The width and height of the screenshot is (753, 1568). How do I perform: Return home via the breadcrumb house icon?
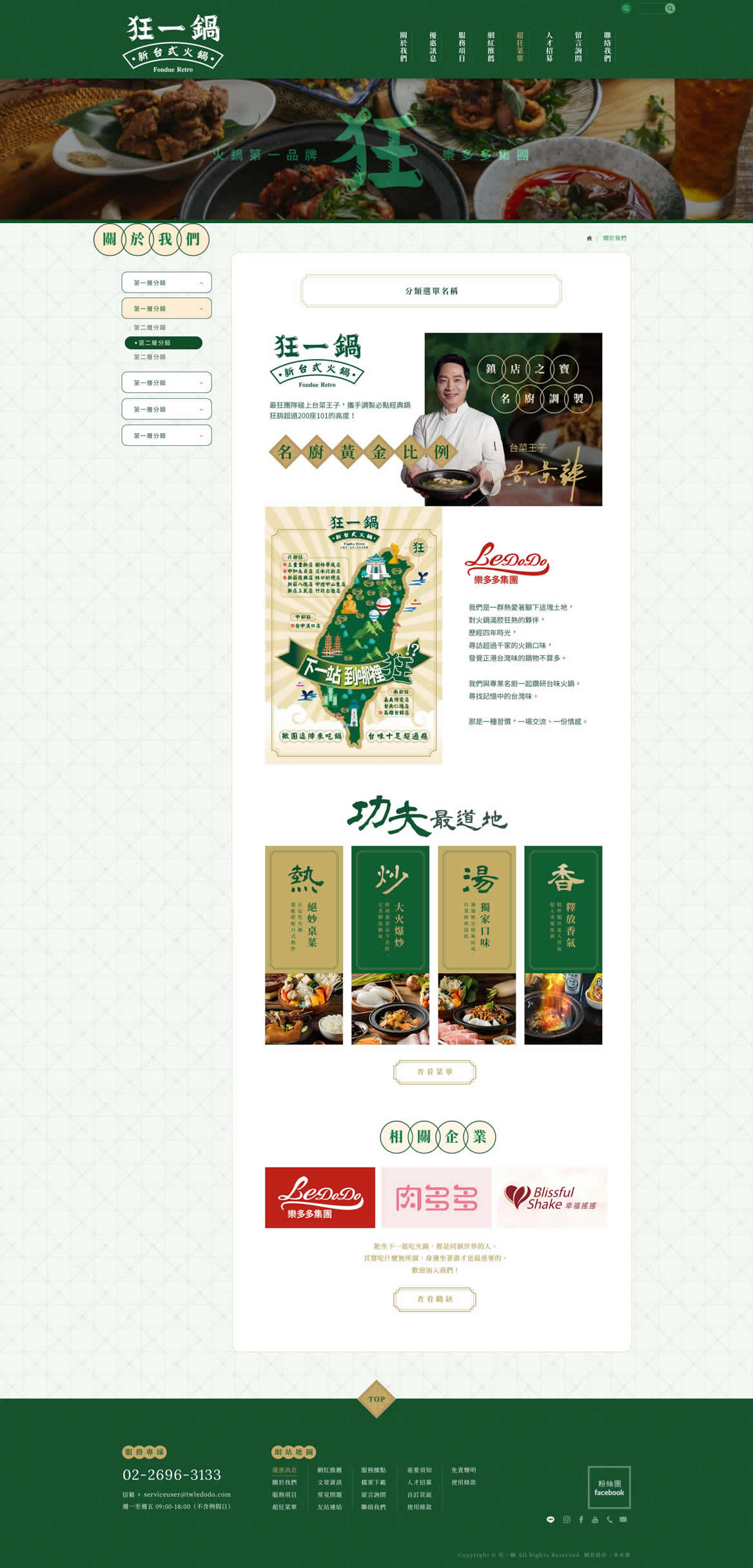589,238
